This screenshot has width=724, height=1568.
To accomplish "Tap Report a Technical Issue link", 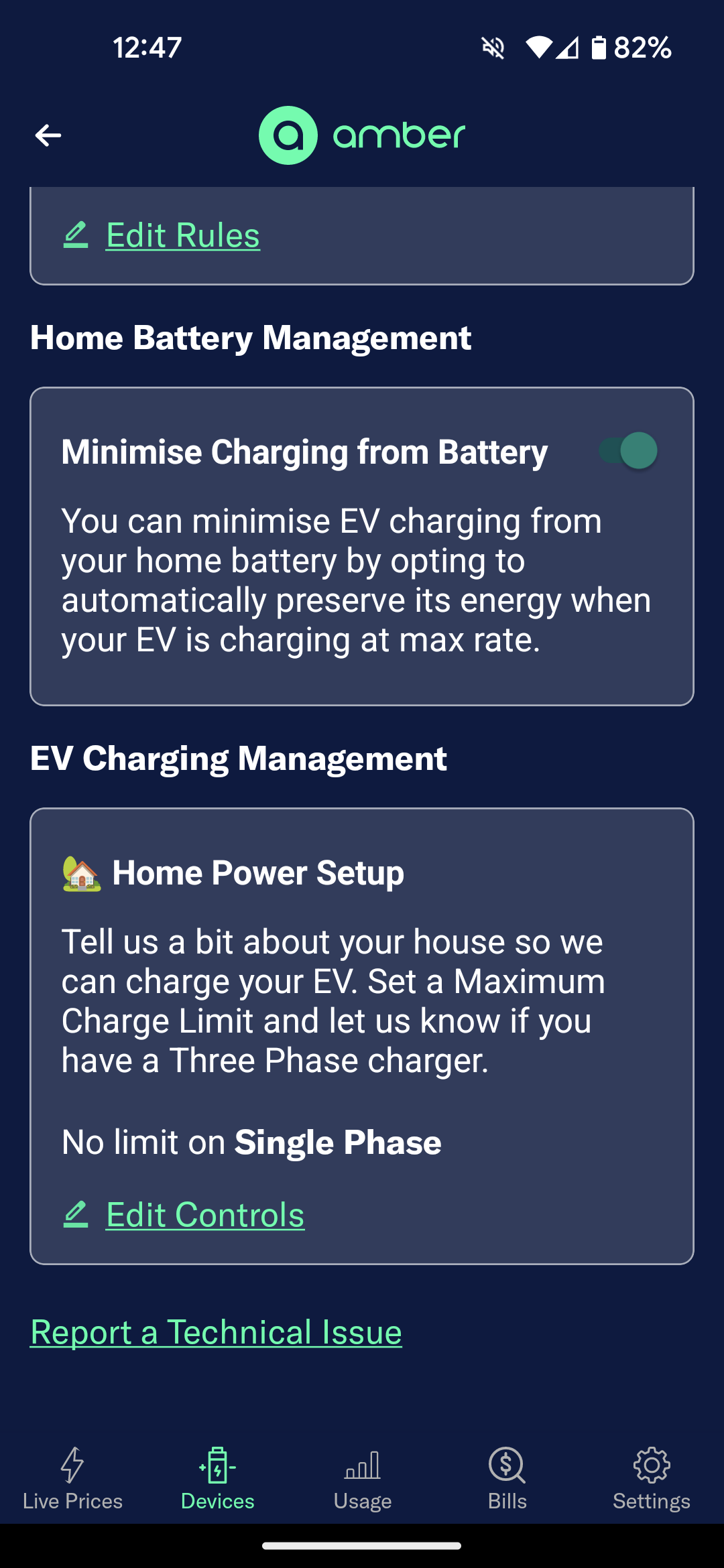I will [216, 1332].
